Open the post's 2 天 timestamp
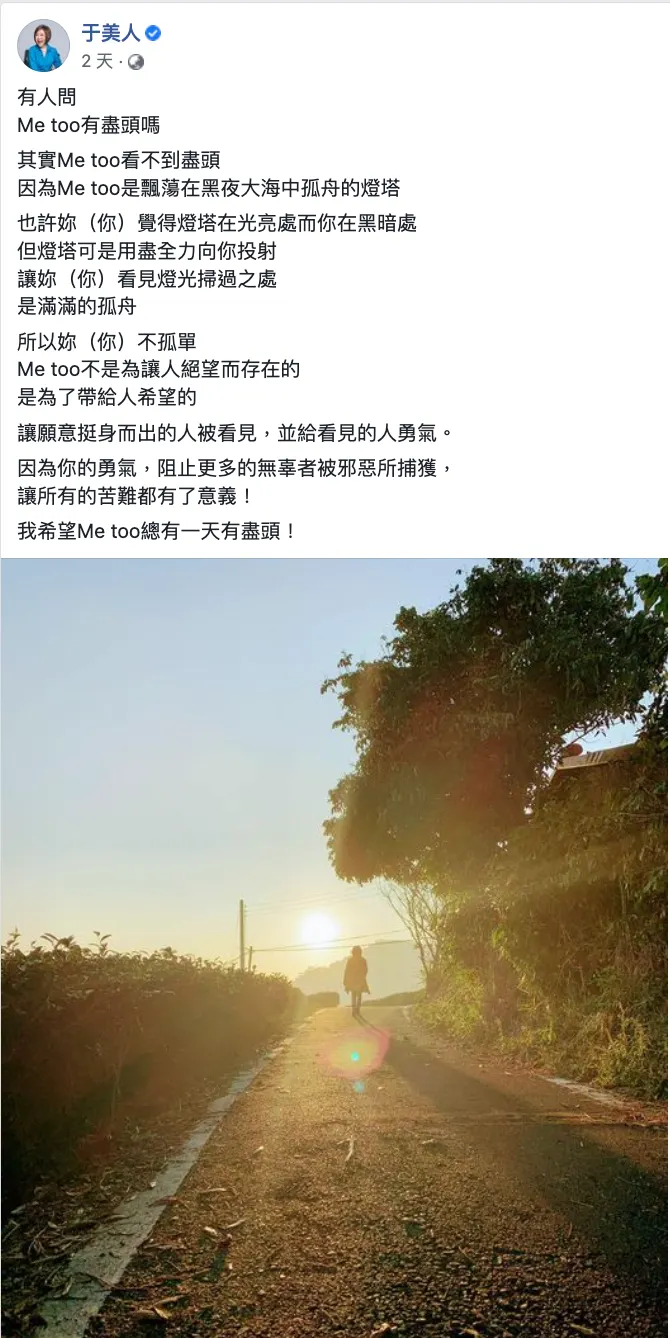Screen dimensions: 670x1338 [98, 61]
